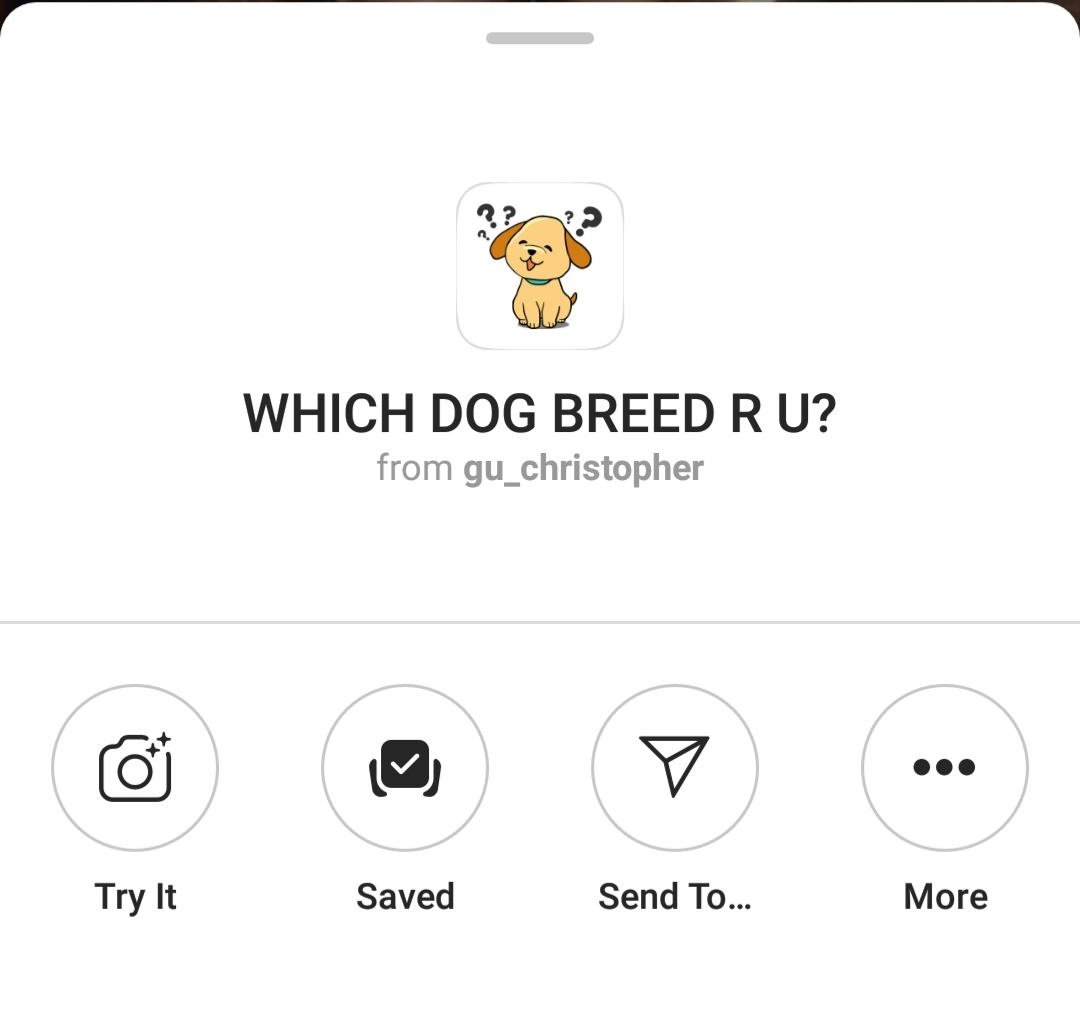
Task: Try the WHICH DOG BREED R U effect
Action: point(135,768)
